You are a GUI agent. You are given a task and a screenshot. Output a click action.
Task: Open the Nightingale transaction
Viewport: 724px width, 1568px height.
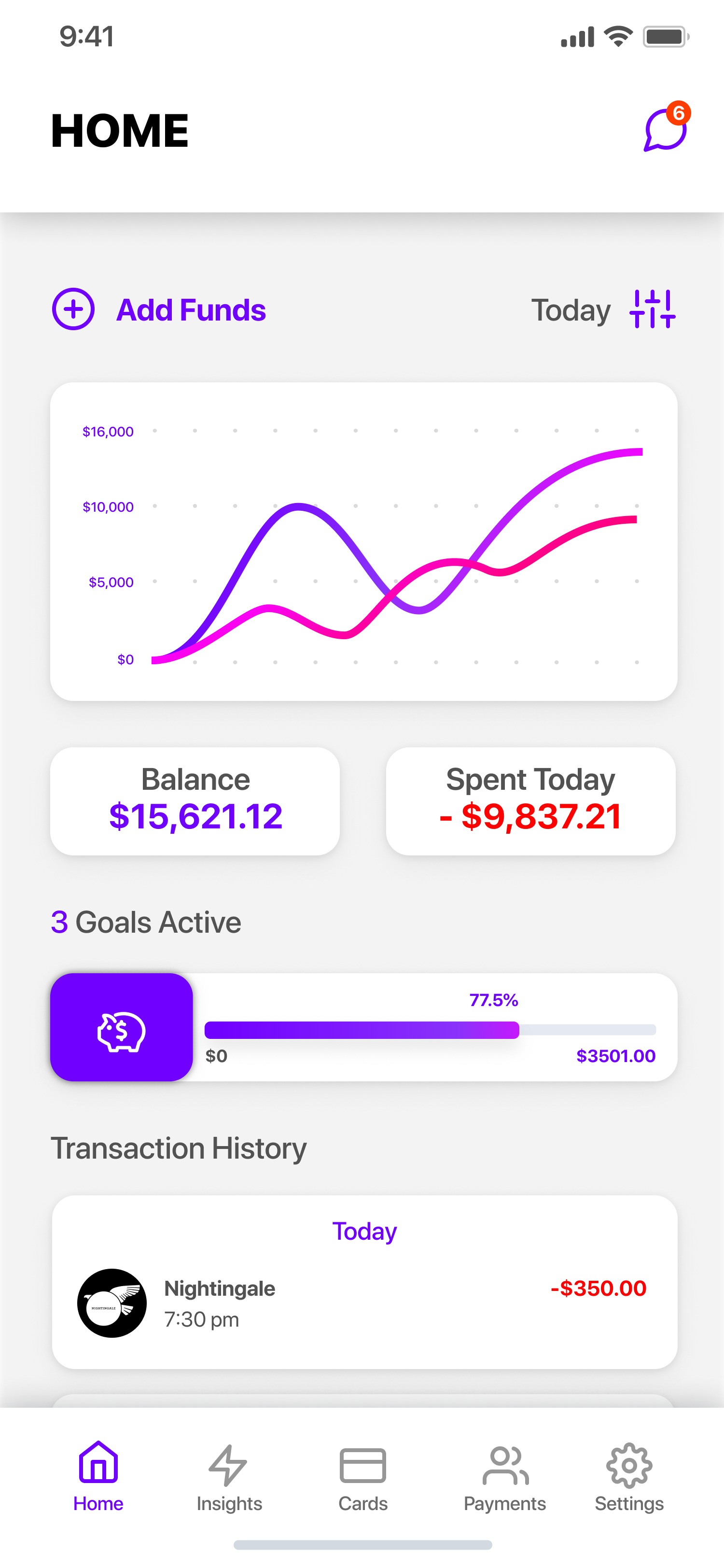[364, 1302]
